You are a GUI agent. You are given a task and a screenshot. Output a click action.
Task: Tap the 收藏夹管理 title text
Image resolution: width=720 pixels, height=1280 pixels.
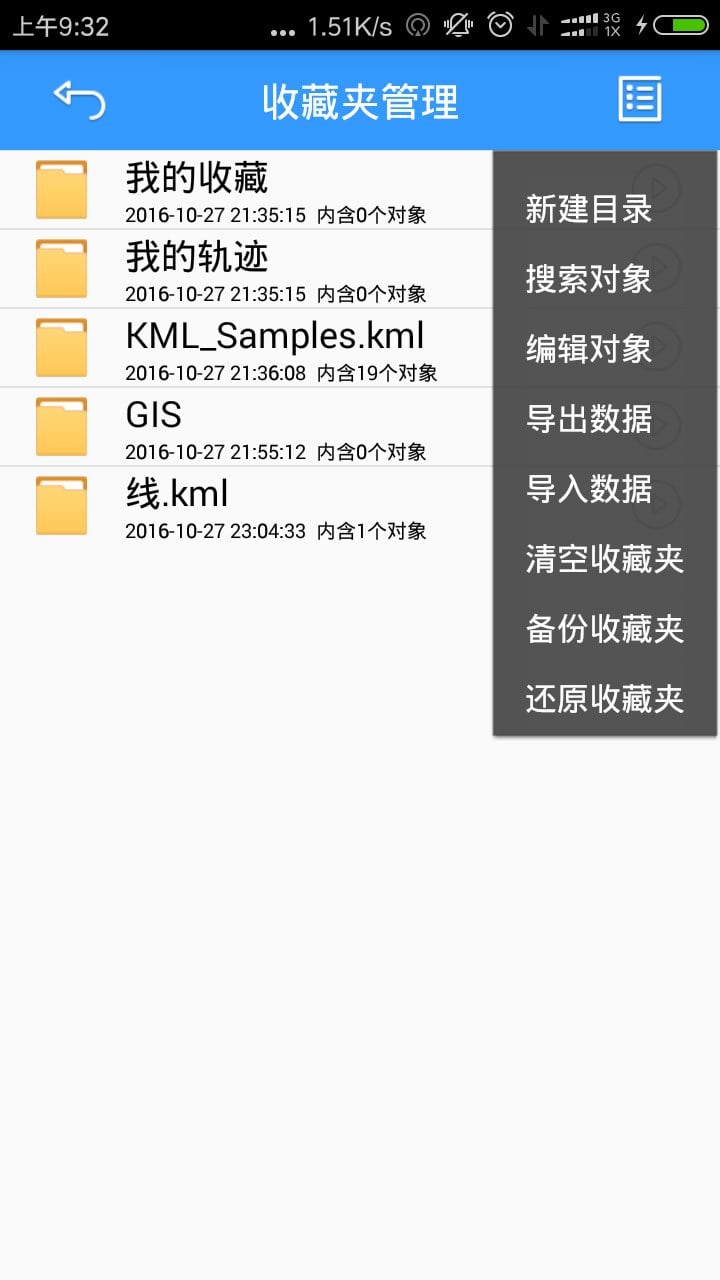360,100
